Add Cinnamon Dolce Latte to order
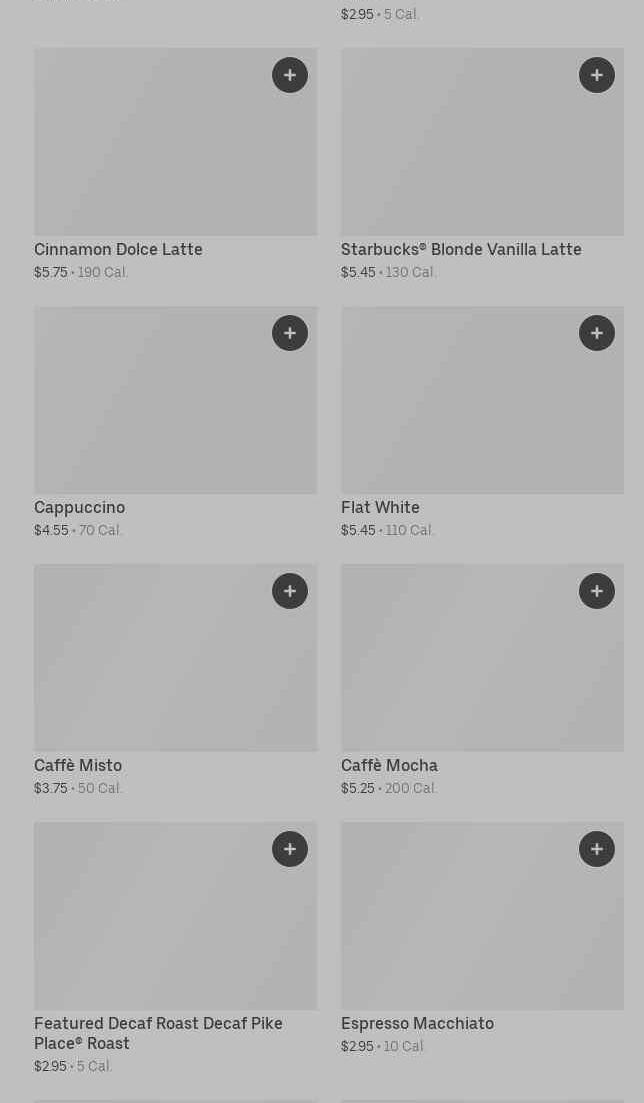The height and width of the screenshot is (1103, 644). [290, 75]
